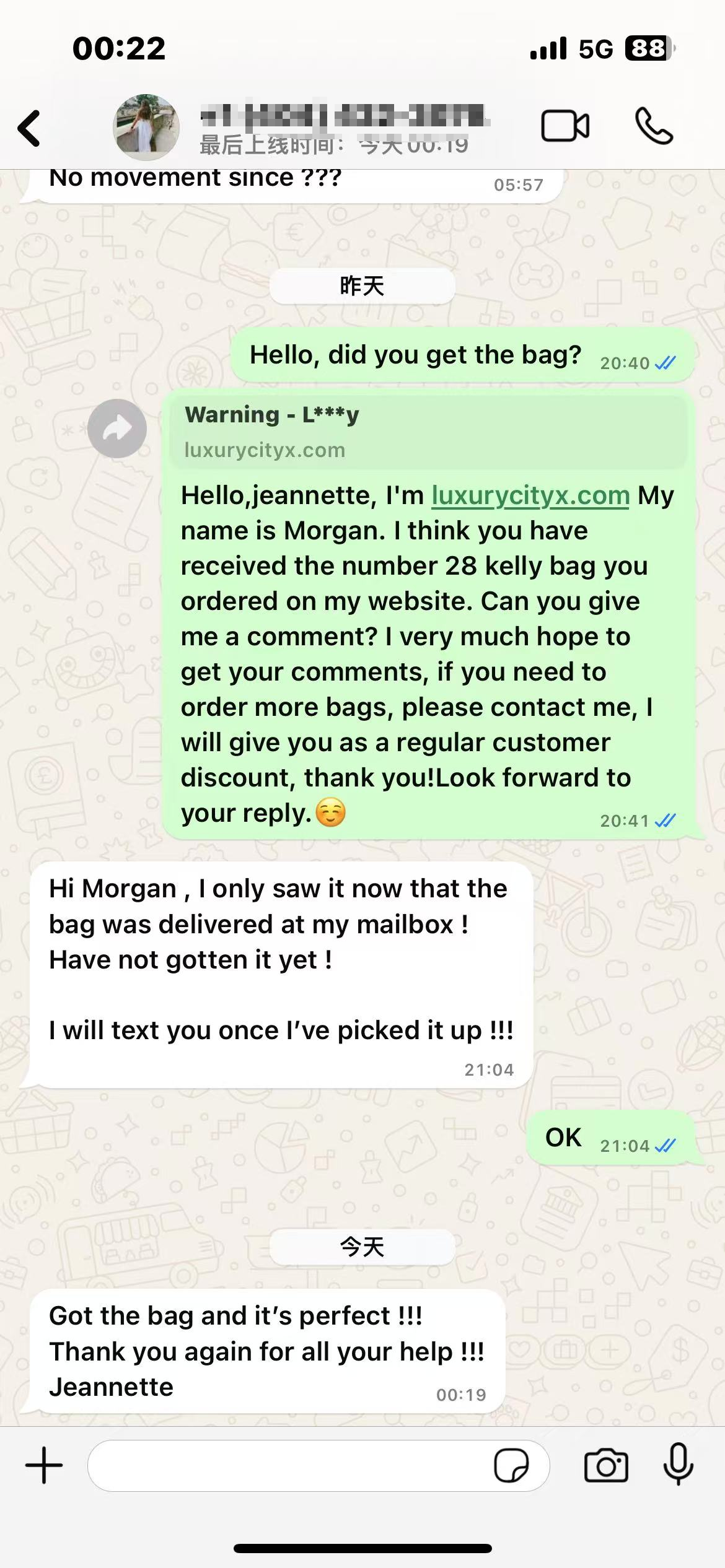Start a video call with this contact
Screen dimensions: 725x1568
click(565, 126)
